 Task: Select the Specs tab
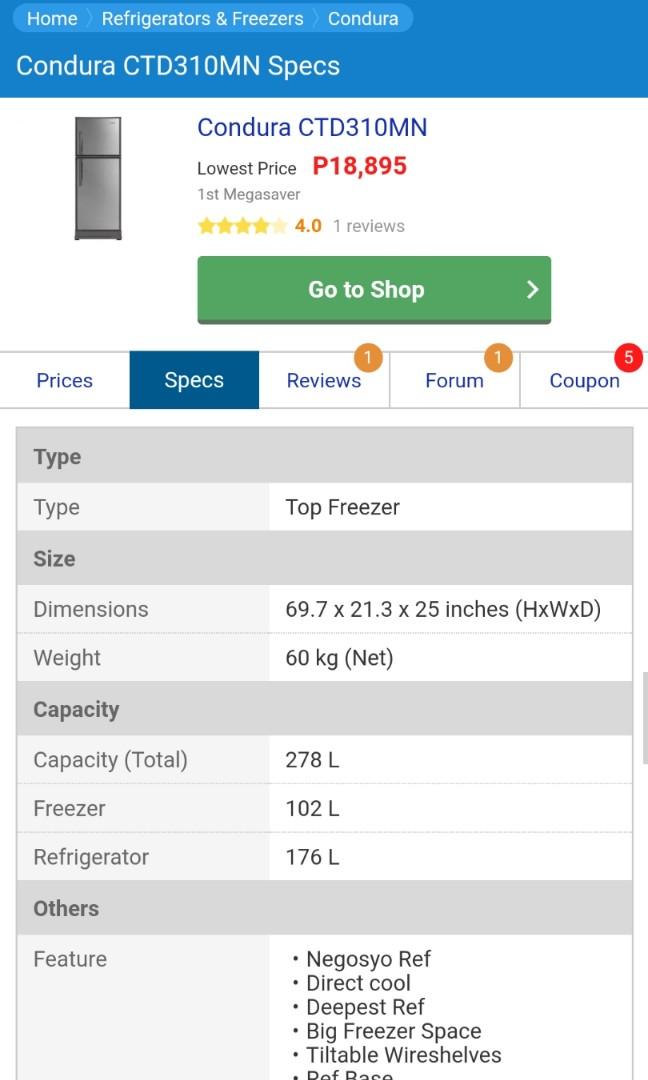194,380
